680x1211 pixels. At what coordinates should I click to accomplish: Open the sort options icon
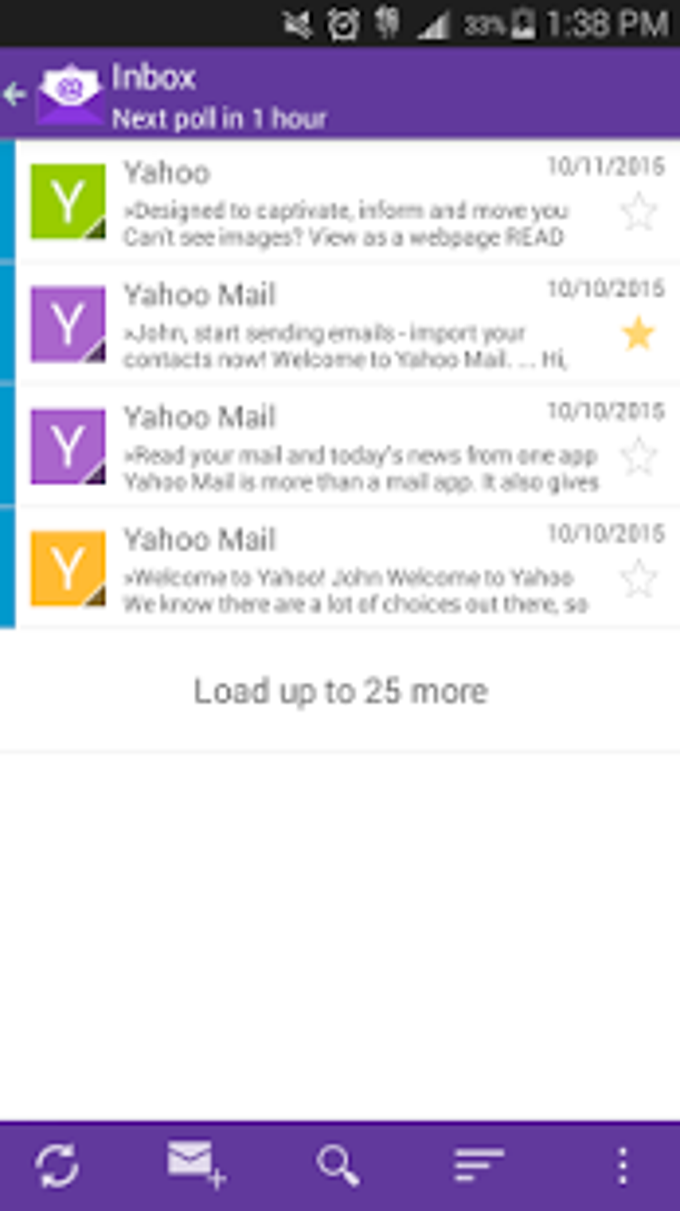479,1166
